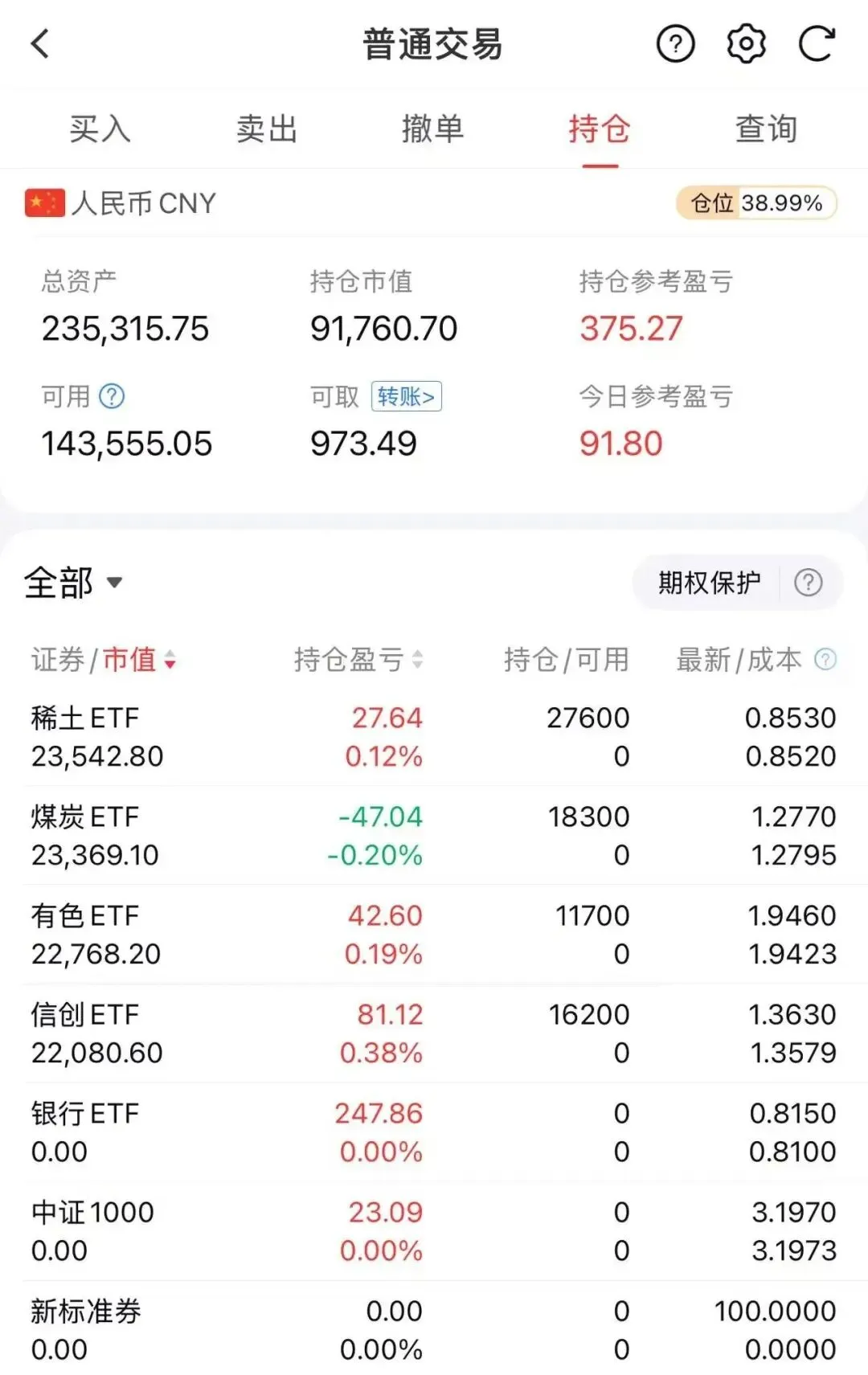Show info about 最新/成本 column
The width and height of the screenshot is (868, 1375).
click(x=825, y=660)
